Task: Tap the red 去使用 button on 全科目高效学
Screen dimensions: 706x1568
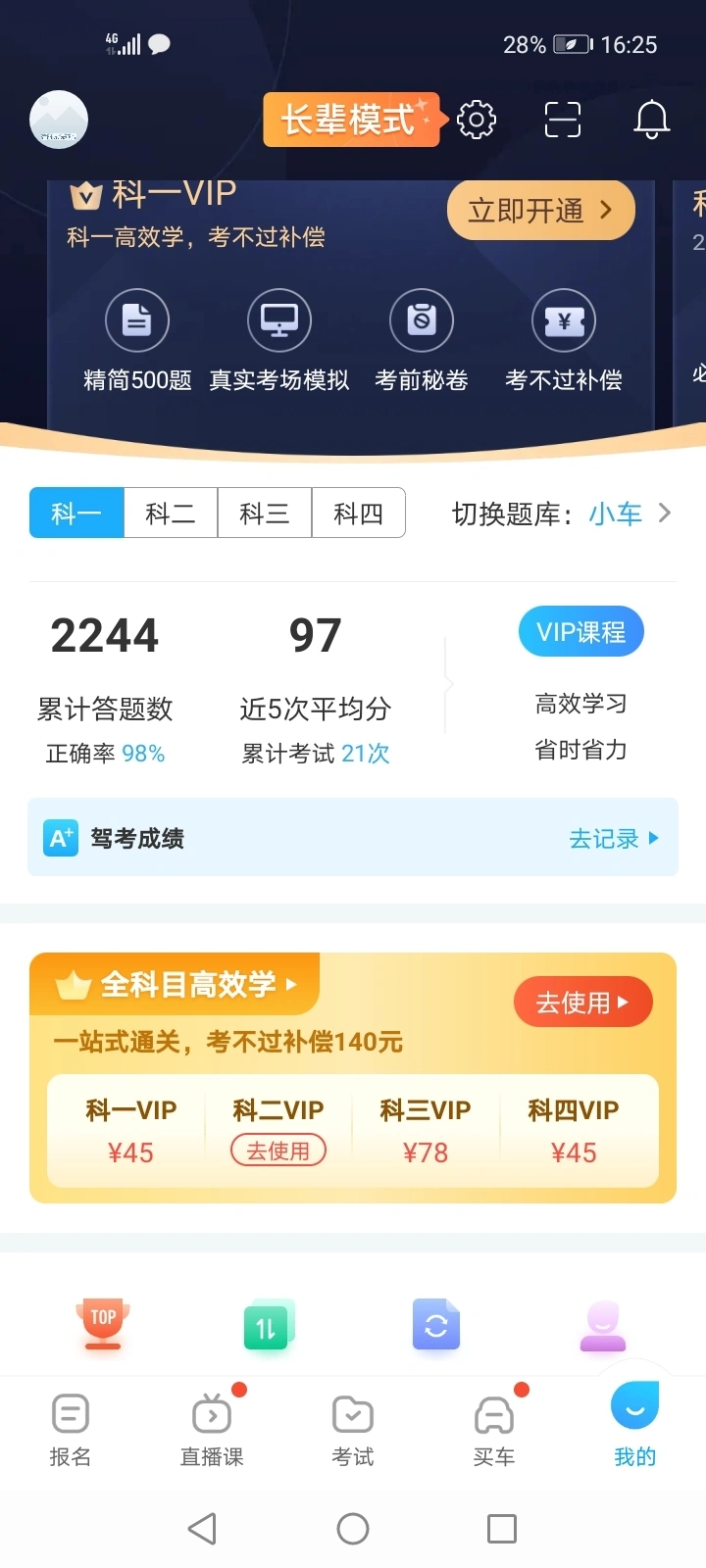Action: (x=583, y=1002)
